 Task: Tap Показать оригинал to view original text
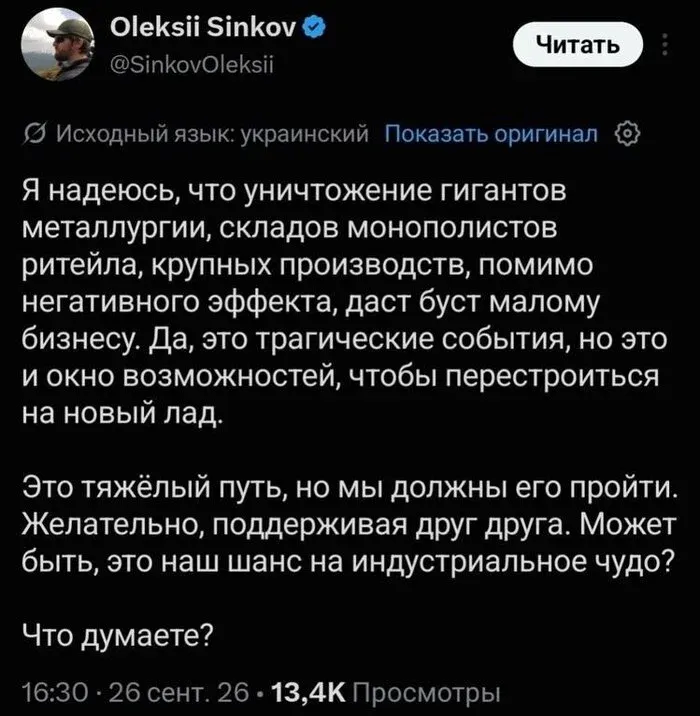click(491, 134)
